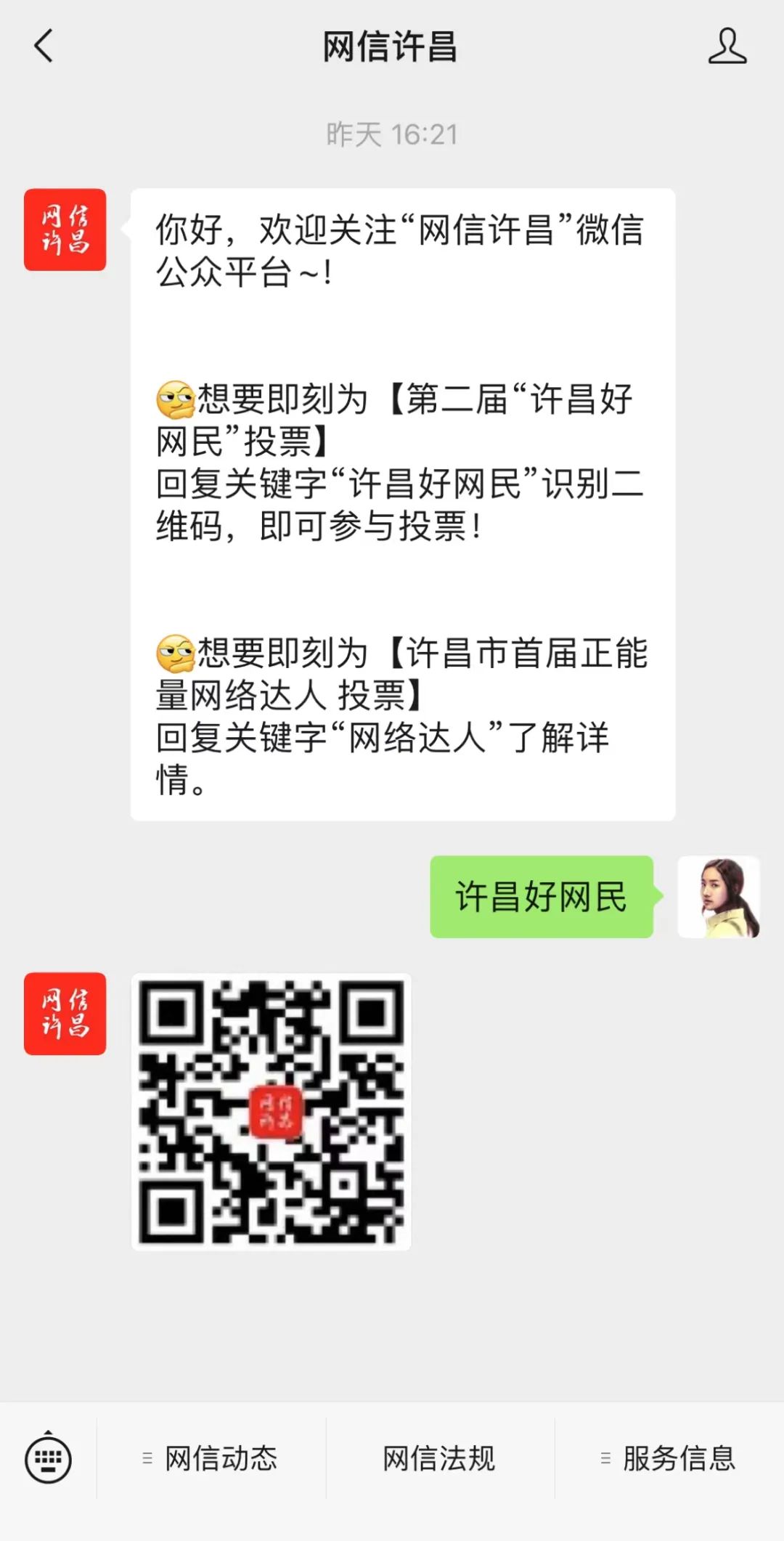784x1541 pixels.
Task: Open the QR code image message
Action: [271, 1112]
